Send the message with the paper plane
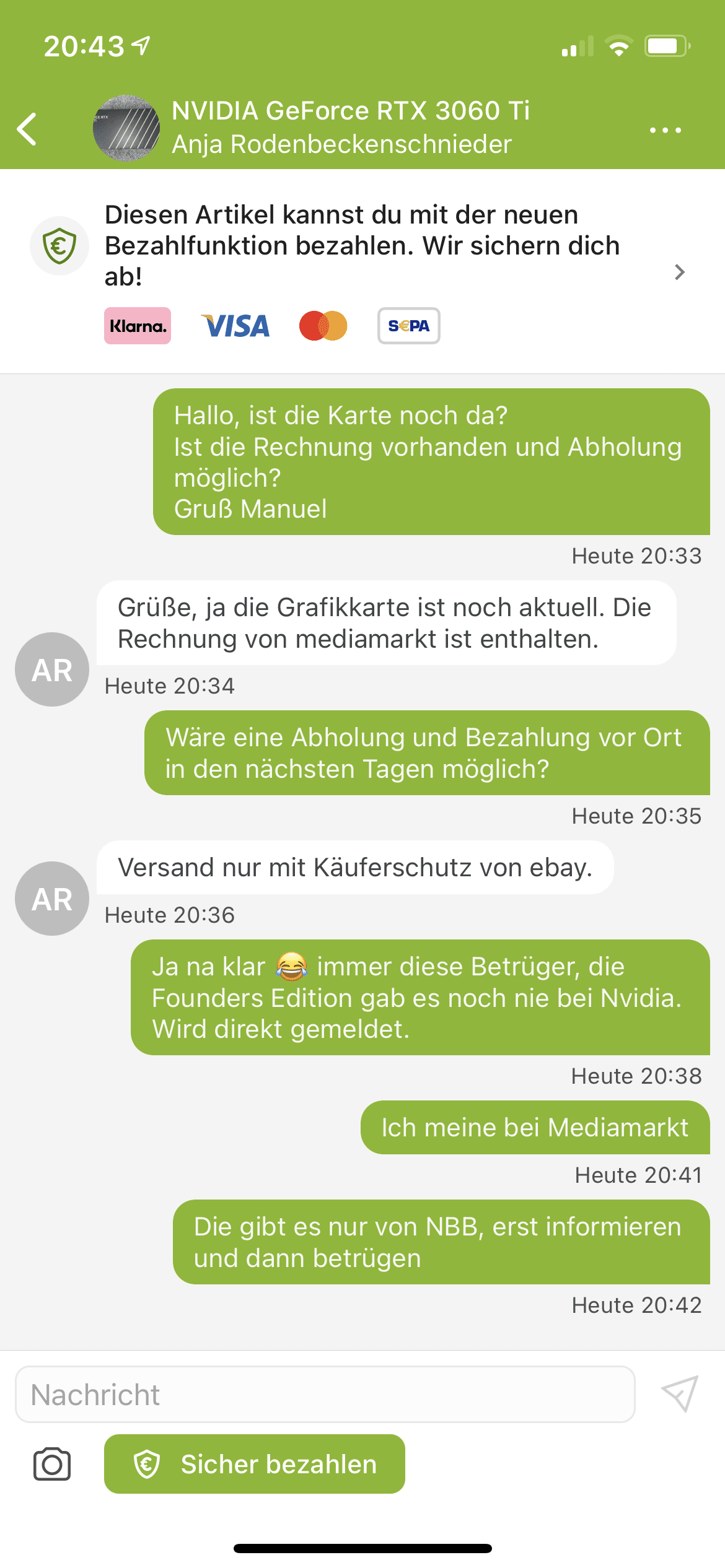 [x=680, y=1394]
